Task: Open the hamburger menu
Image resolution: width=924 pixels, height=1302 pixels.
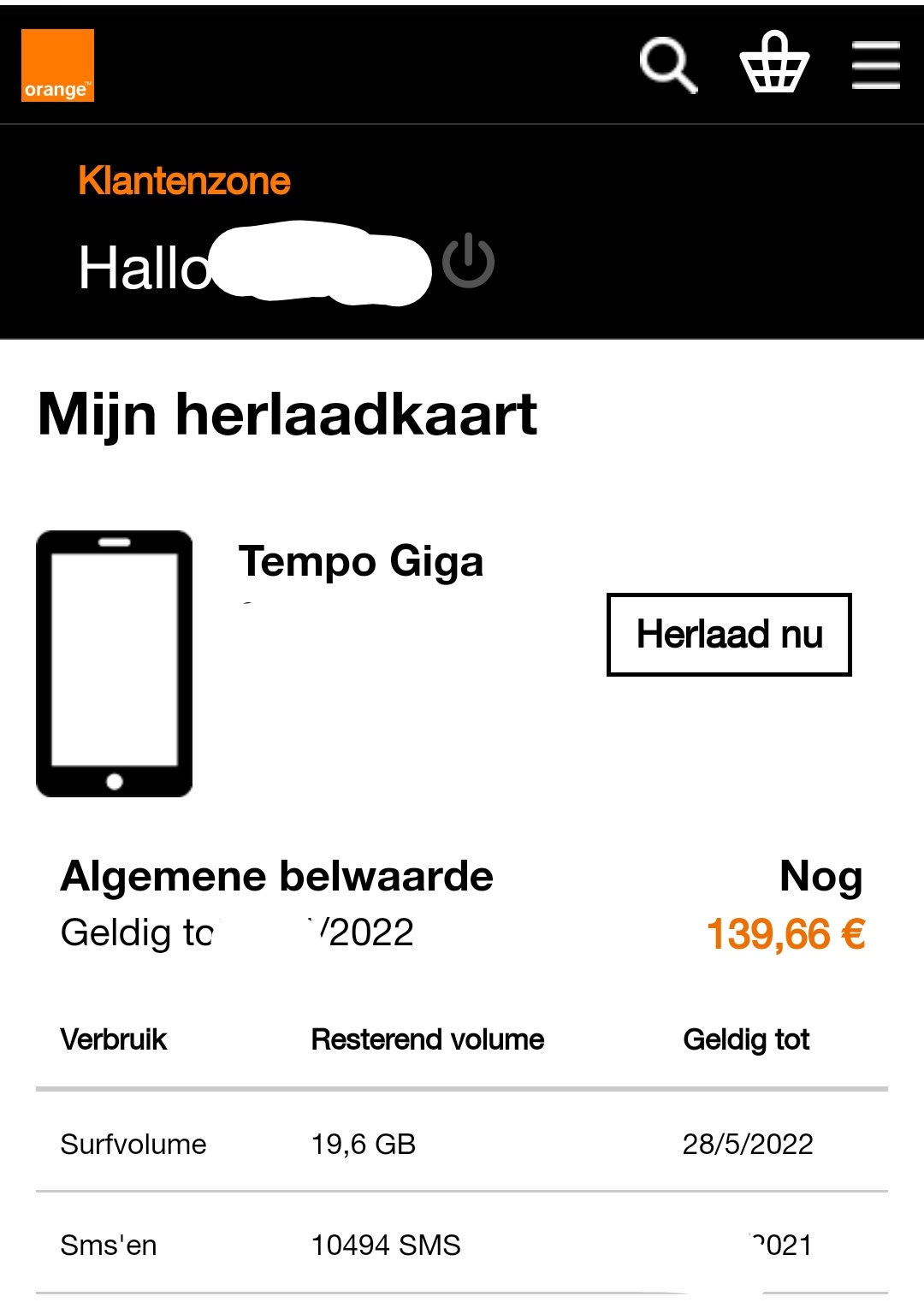Action: tap(876, 65)
